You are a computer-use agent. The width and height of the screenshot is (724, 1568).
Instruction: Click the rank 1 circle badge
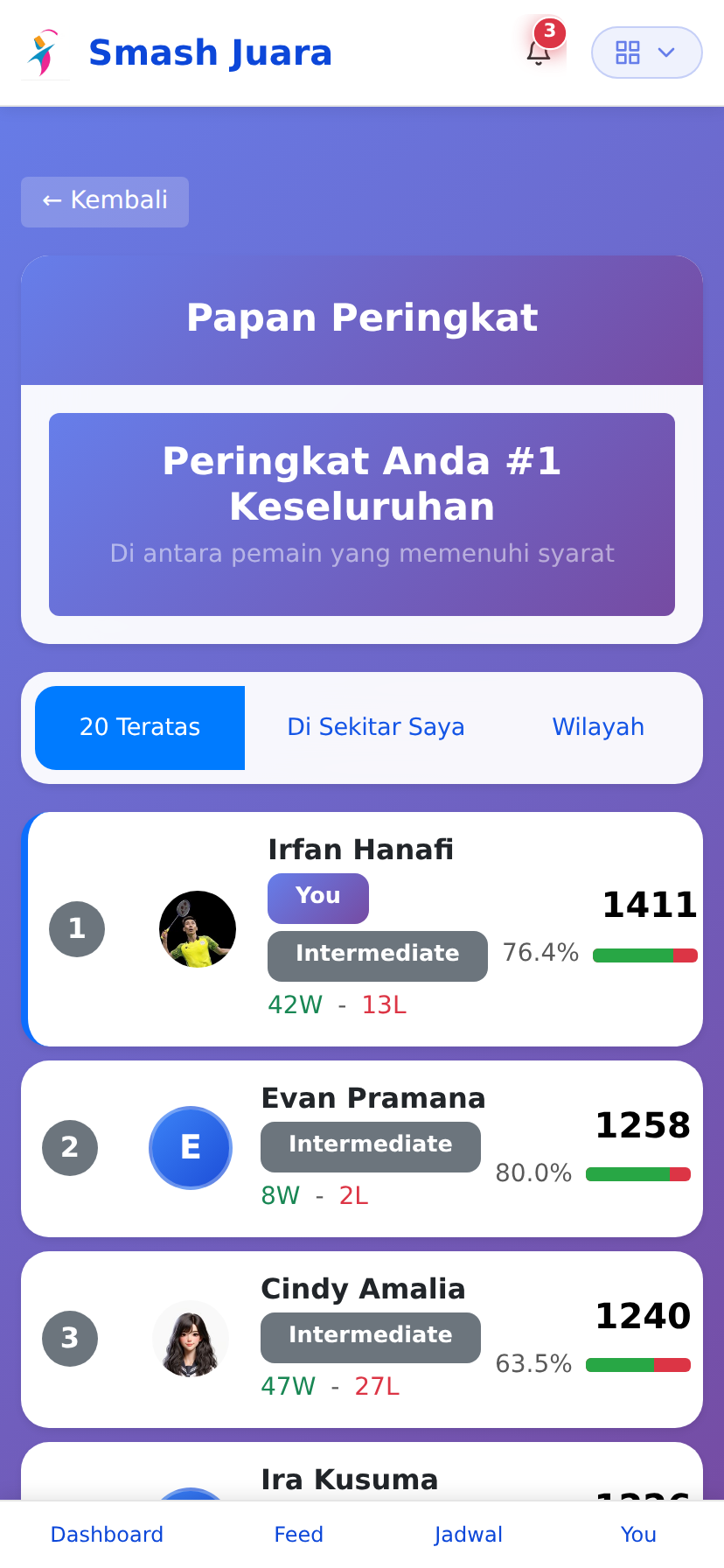77,929
